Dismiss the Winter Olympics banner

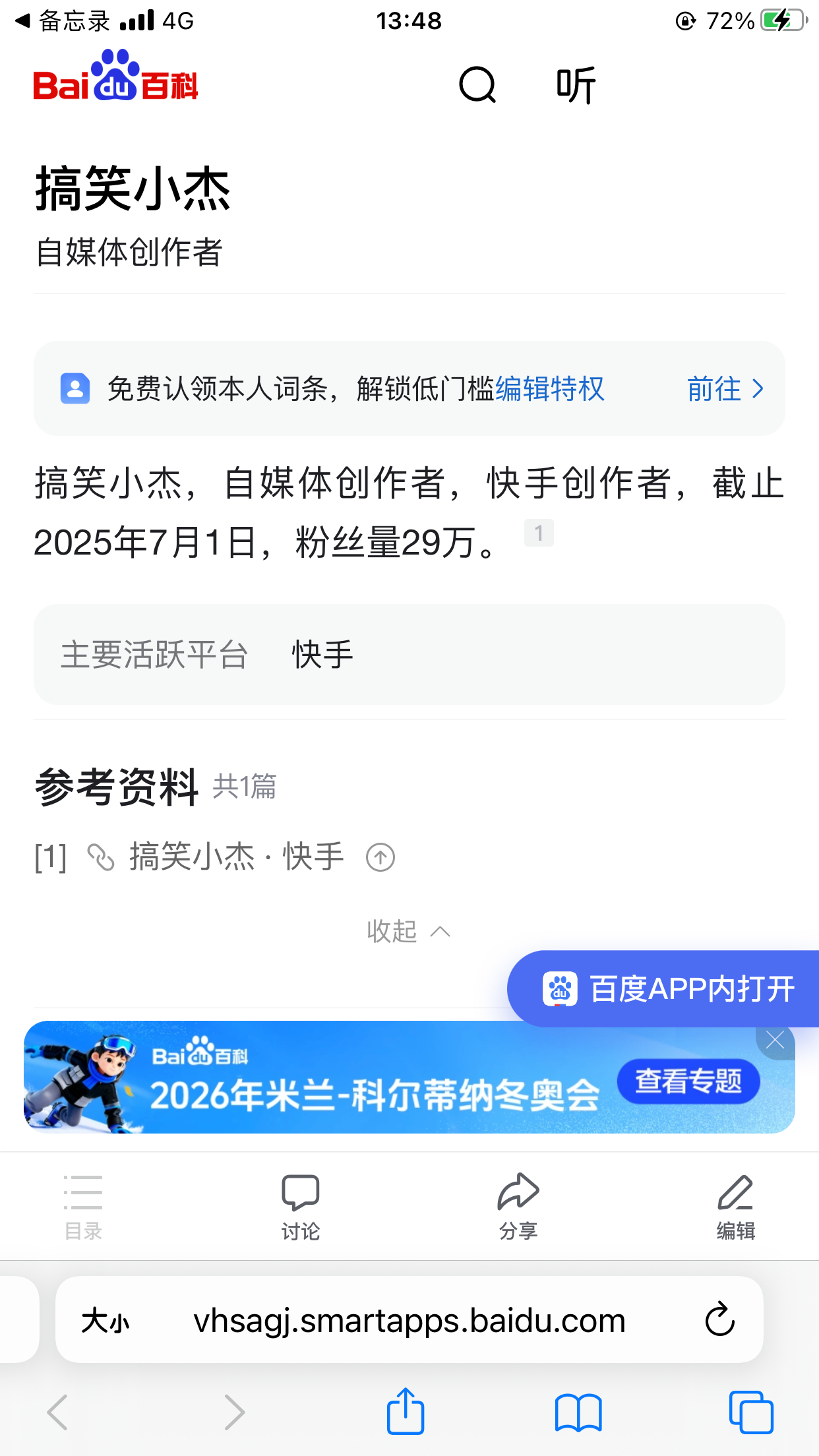775,1041
